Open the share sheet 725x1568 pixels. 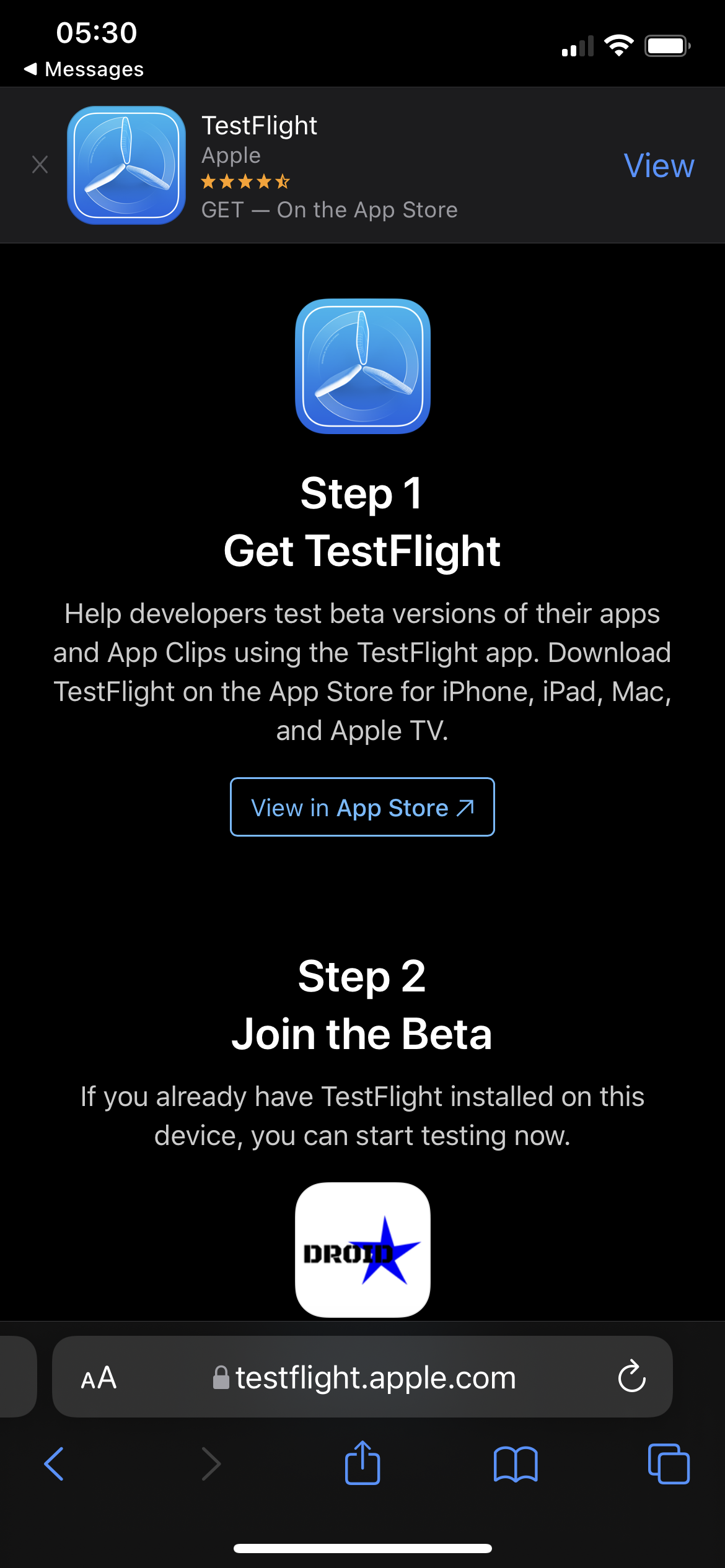362,1463
